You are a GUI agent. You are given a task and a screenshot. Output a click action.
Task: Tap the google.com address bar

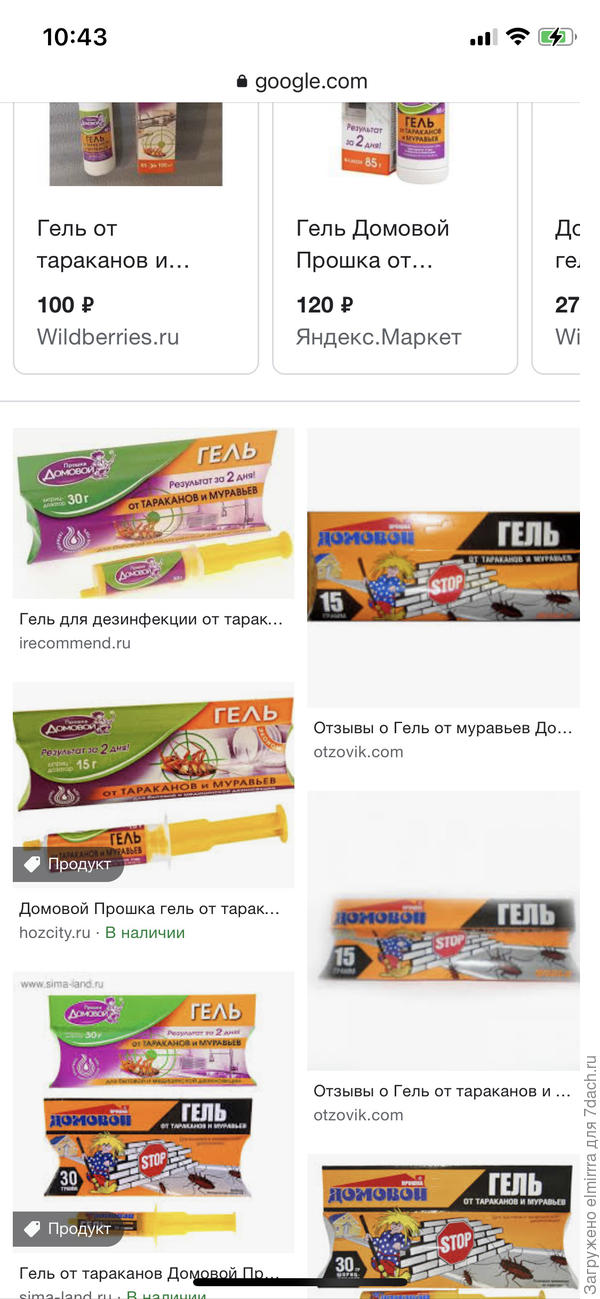point(301,81)
